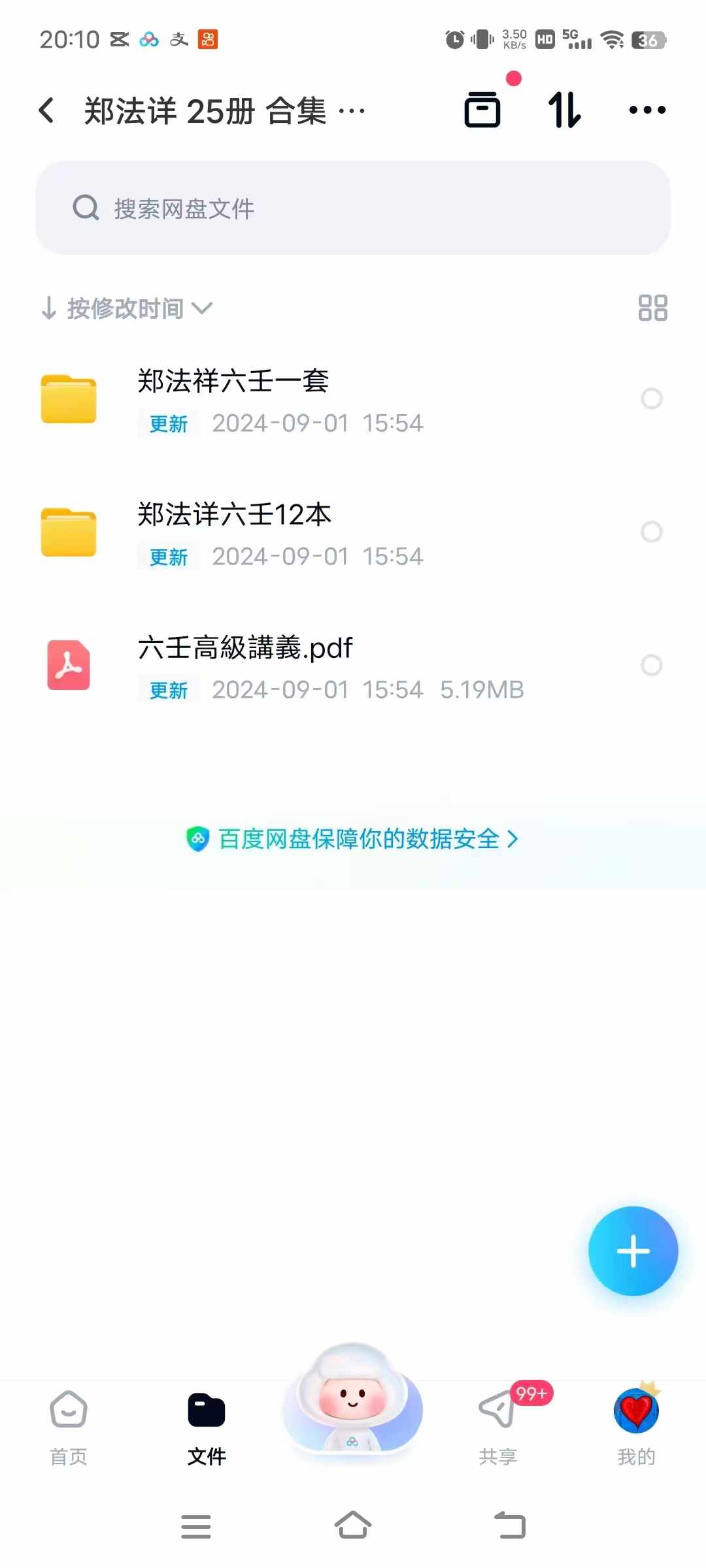This screenshot has width=706, height=1568.
Task: Go back from the 郑法详 folder
Action: (47, 110)
